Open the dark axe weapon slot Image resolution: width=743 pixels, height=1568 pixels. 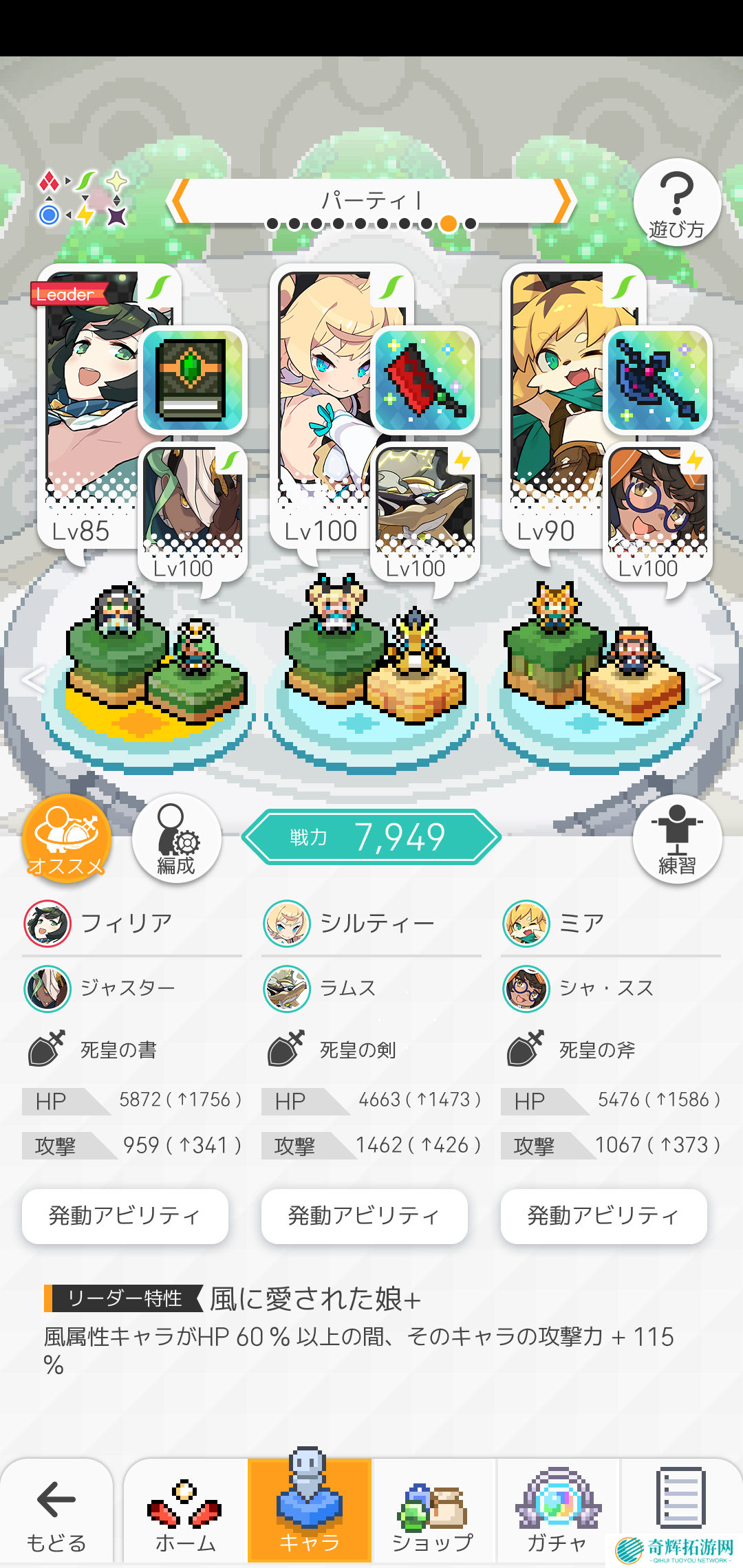[657, 380]
